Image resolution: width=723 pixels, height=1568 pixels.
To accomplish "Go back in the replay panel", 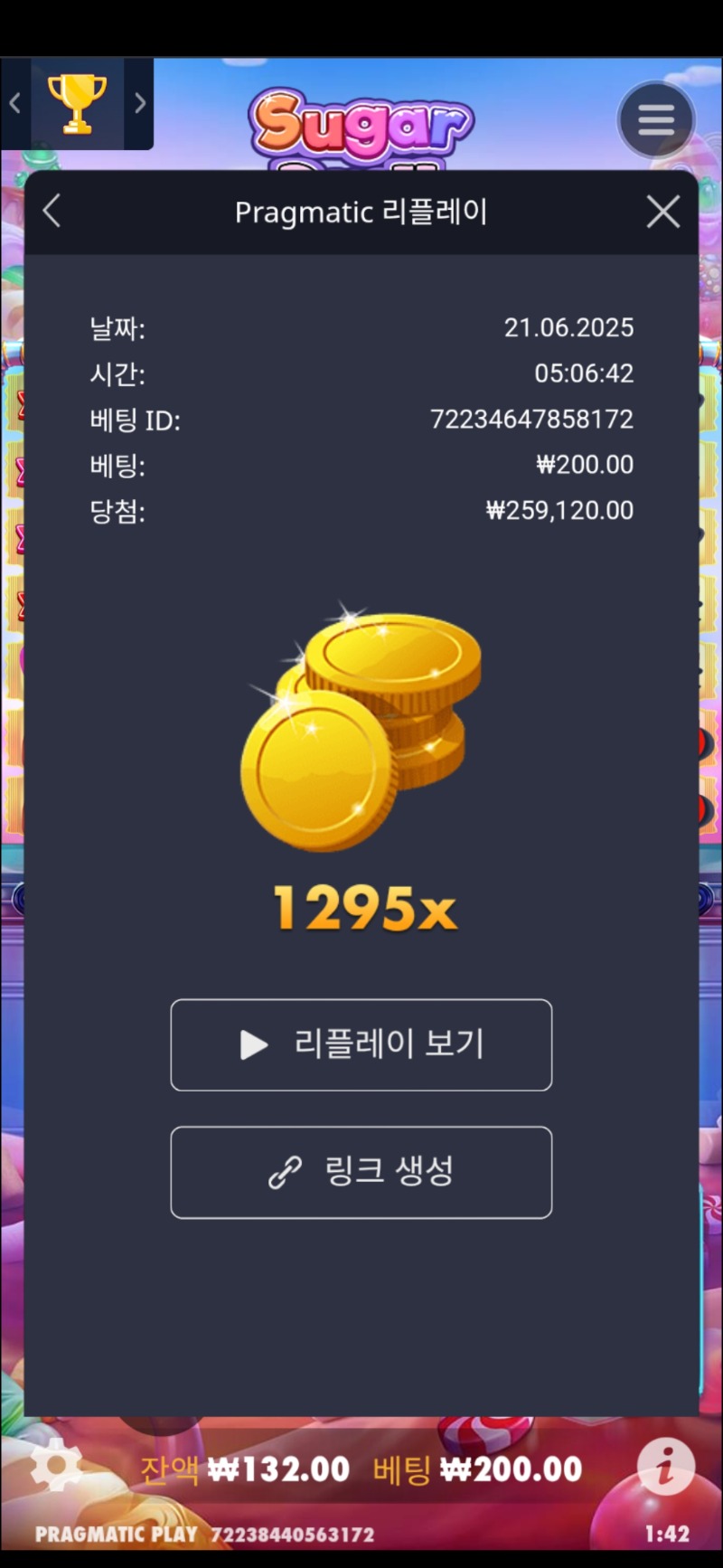I will tap(52, 212).
